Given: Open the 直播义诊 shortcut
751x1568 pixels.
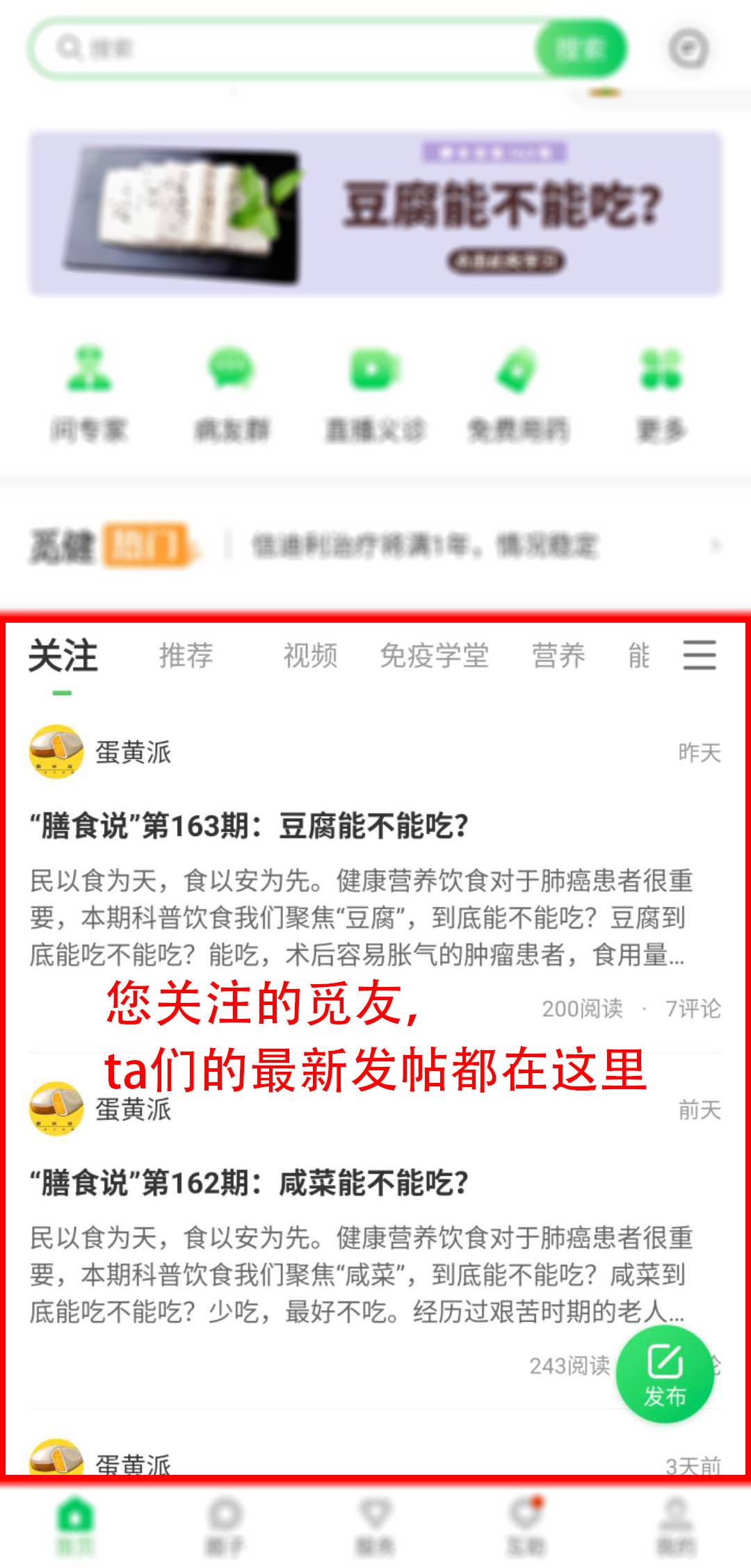Looking at the screenshot, I should click(375, 393).
